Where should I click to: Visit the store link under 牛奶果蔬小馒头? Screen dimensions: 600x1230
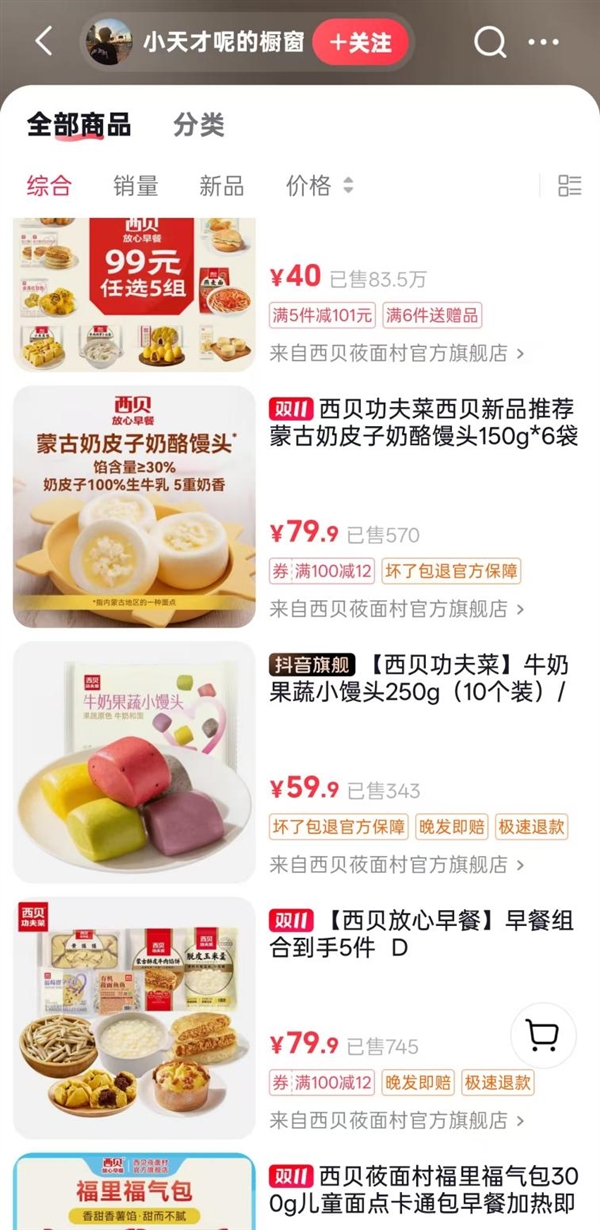tap(396, 864)
